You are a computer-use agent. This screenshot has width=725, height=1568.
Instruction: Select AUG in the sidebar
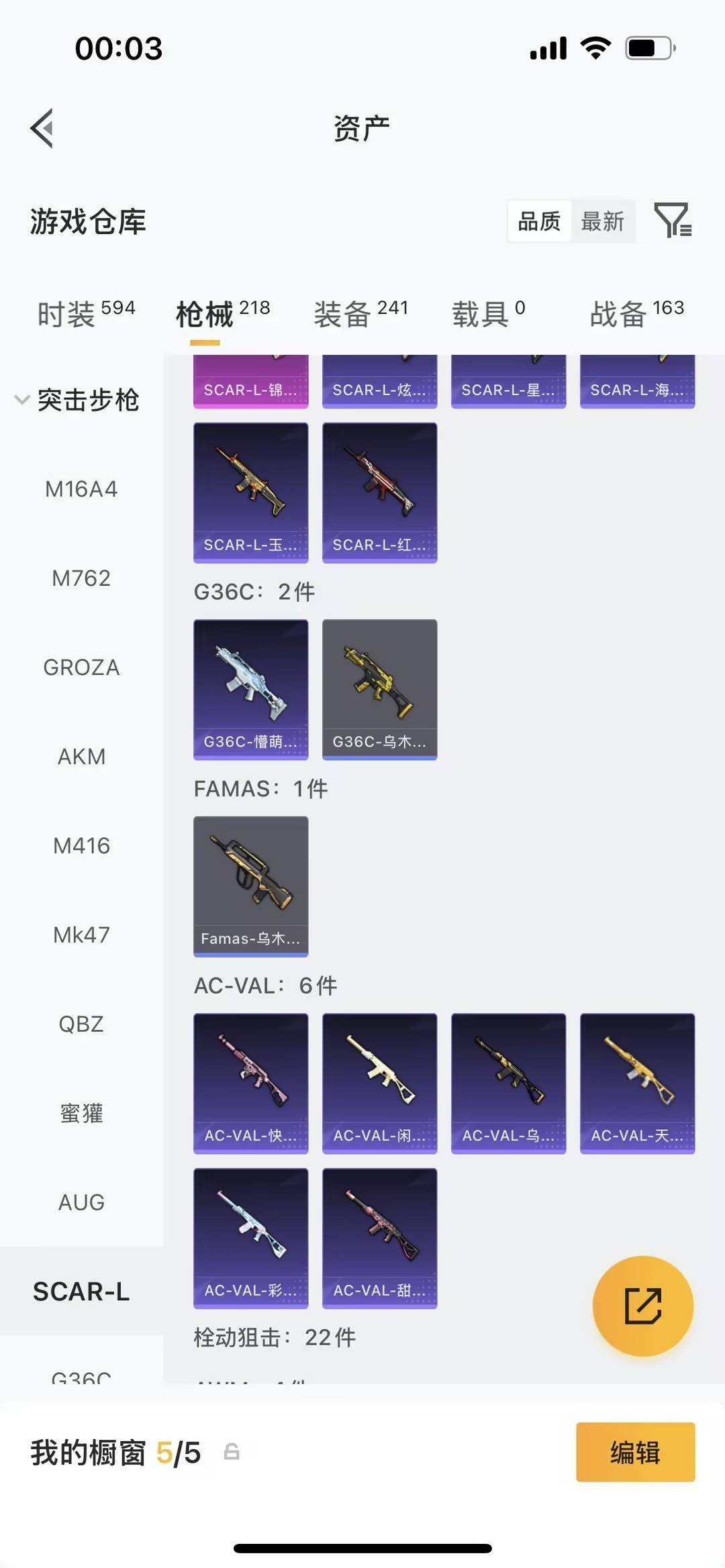(x=81, y=1202)
